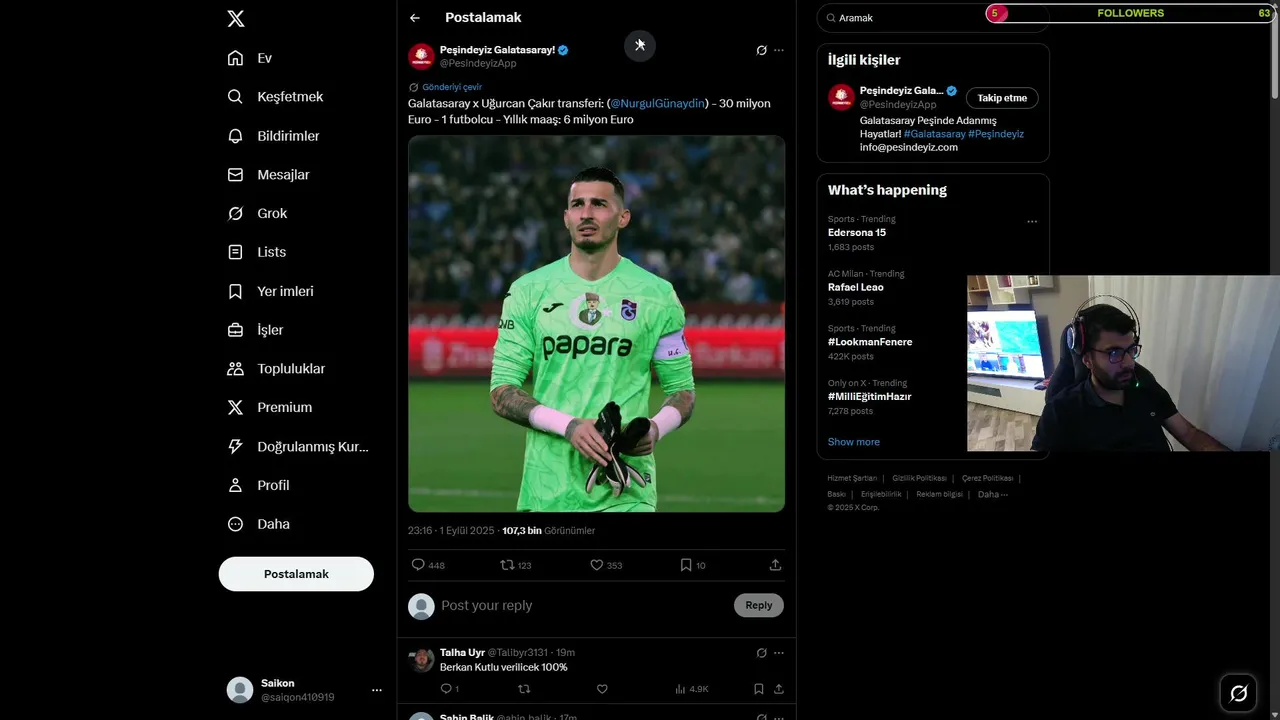Tap Takip etme for Peşindeyiz Galatasaray

pos(1002,98)
